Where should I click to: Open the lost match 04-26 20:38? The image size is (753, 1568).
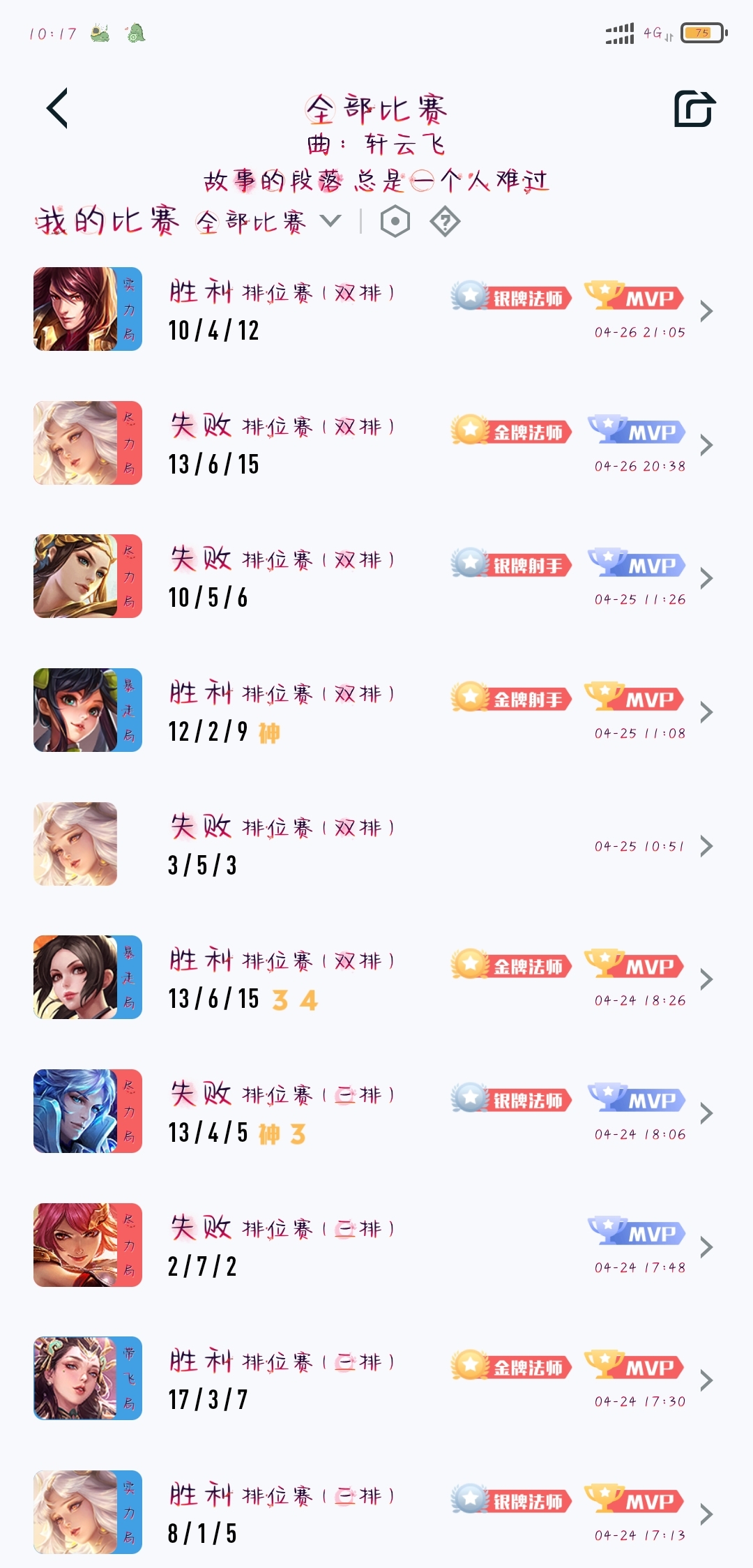click(x=376, y=444)
